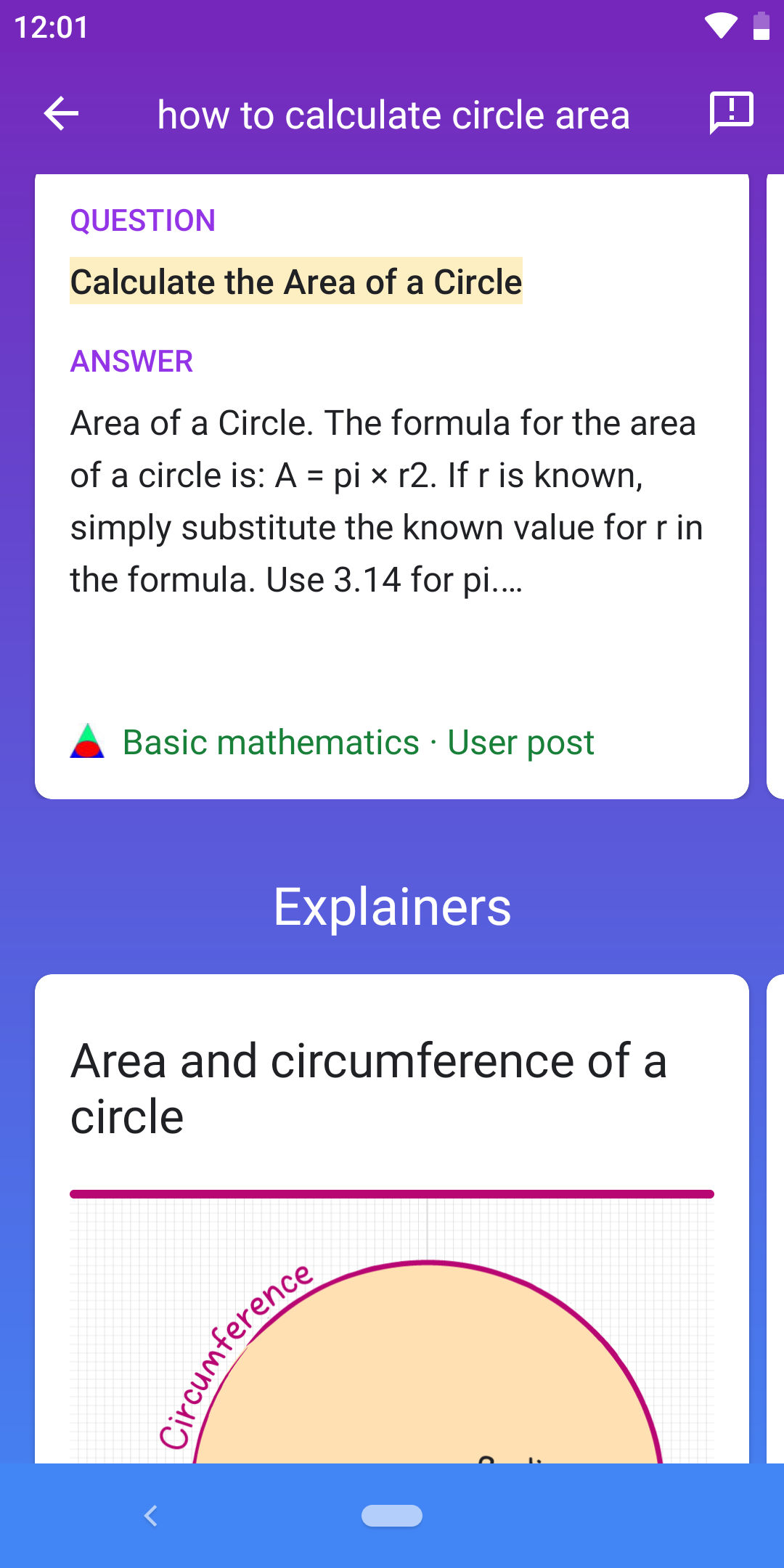Open the feedback report icon
This screenshot has width=784, height=1568.
pos(731,113)
